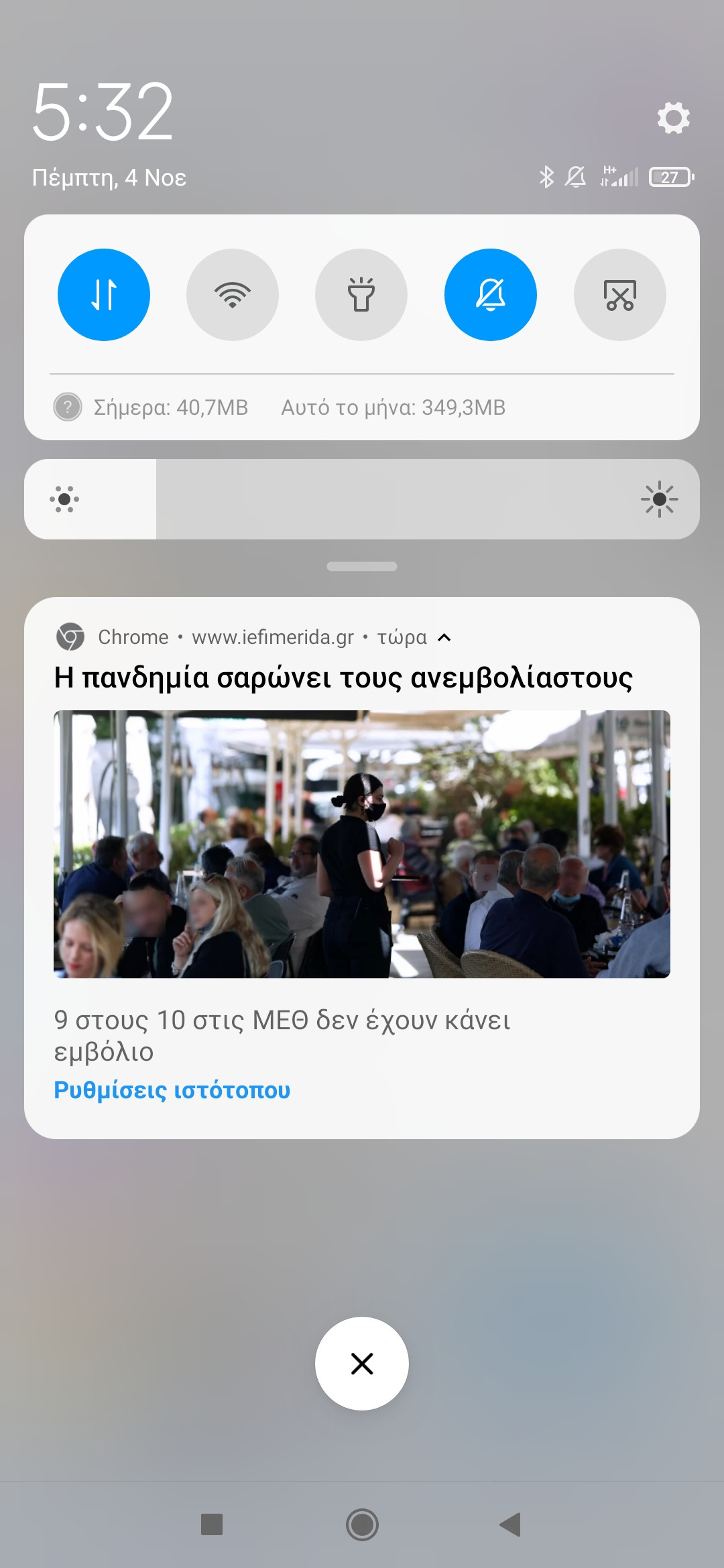Open settings via the gear icon
This screenshot has width=724, height=1568.
pyautogui.click(x=673, y=118)
